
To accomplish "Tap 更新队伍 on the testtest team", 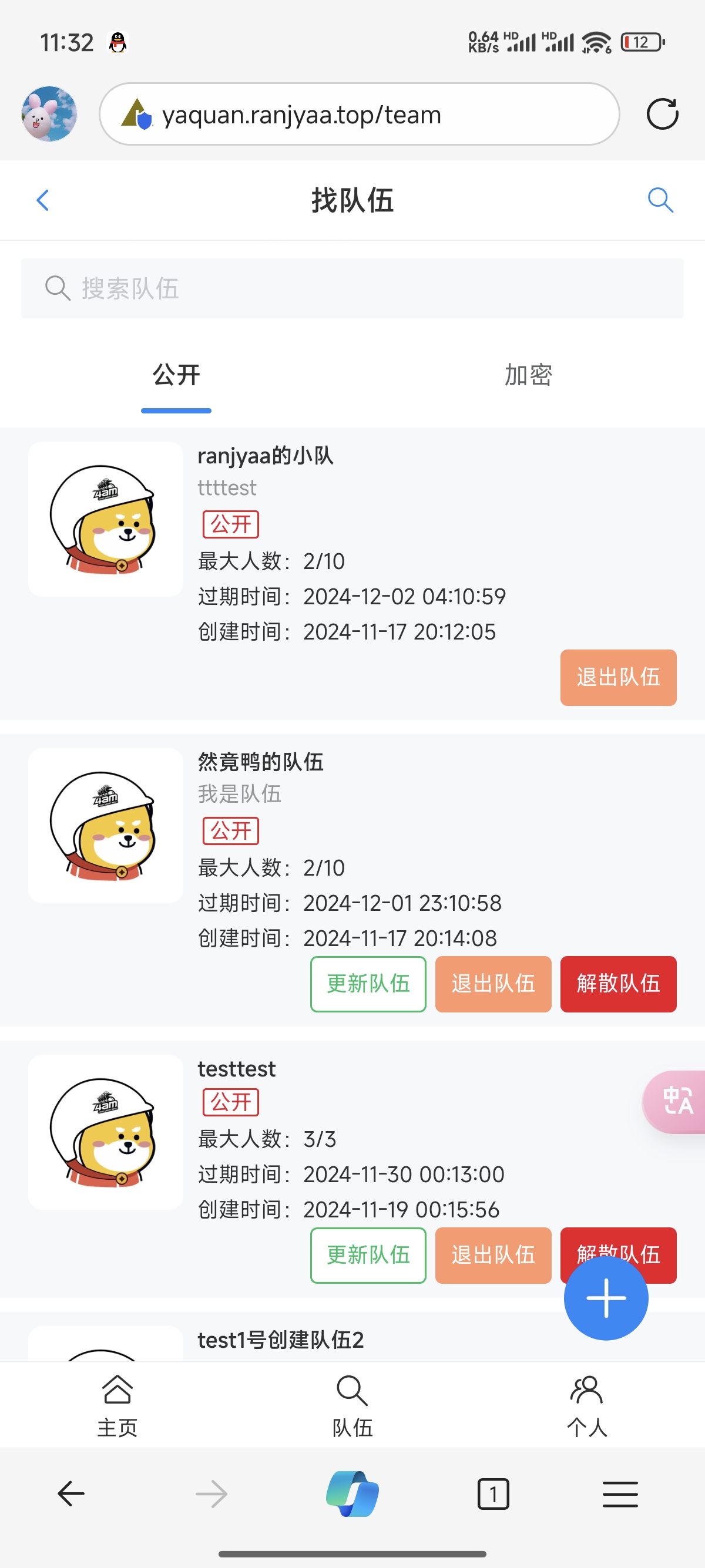I will point(368,1255).
